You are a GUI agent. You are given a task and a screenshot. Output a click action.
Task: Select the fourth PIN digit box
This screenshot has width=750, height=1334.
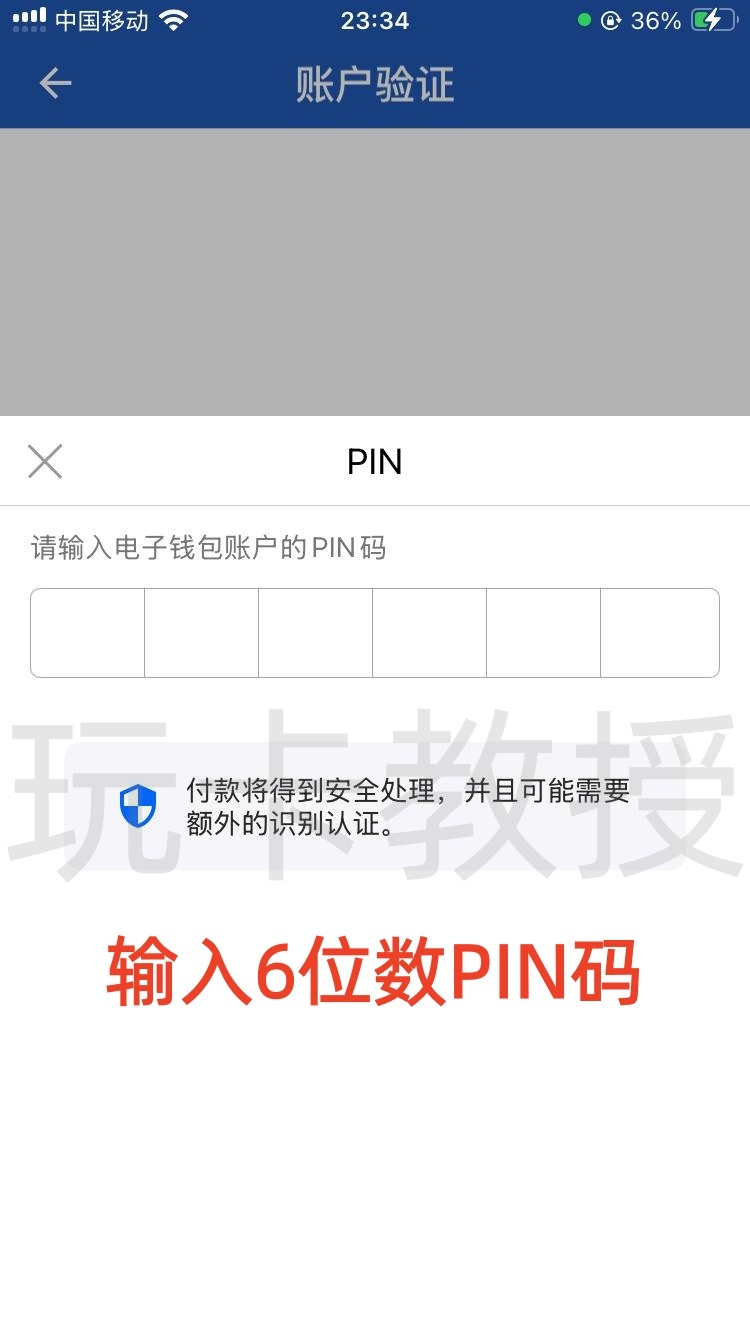[431, 632]
